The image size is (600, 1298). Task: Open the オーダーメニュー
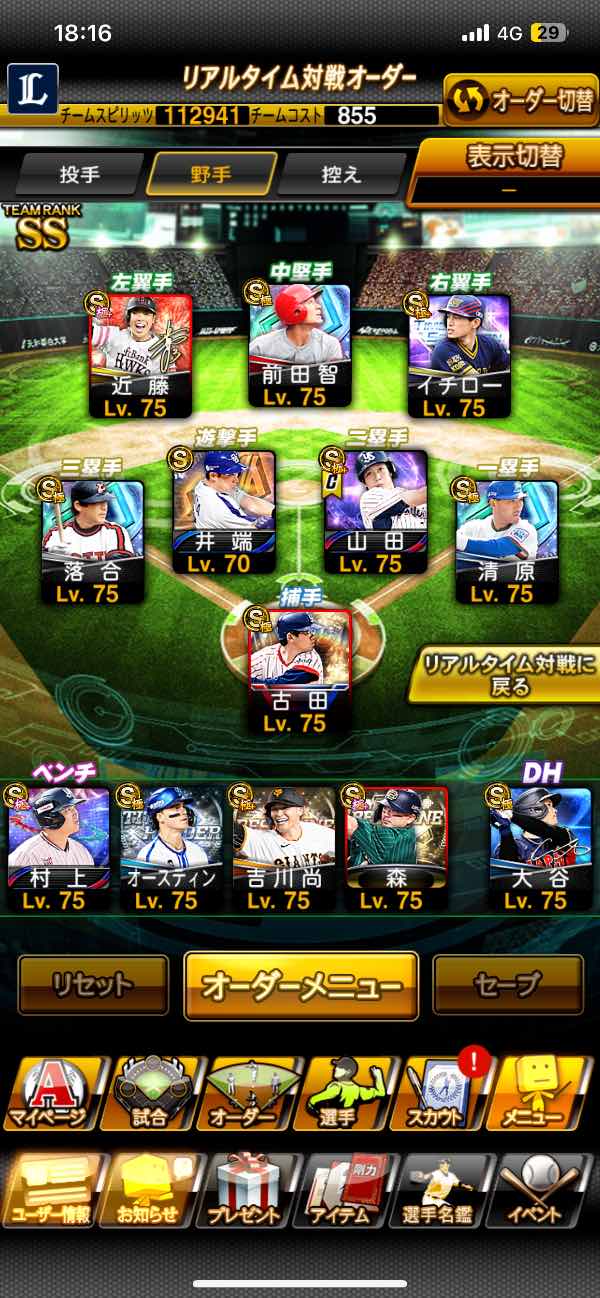(300, 985)
